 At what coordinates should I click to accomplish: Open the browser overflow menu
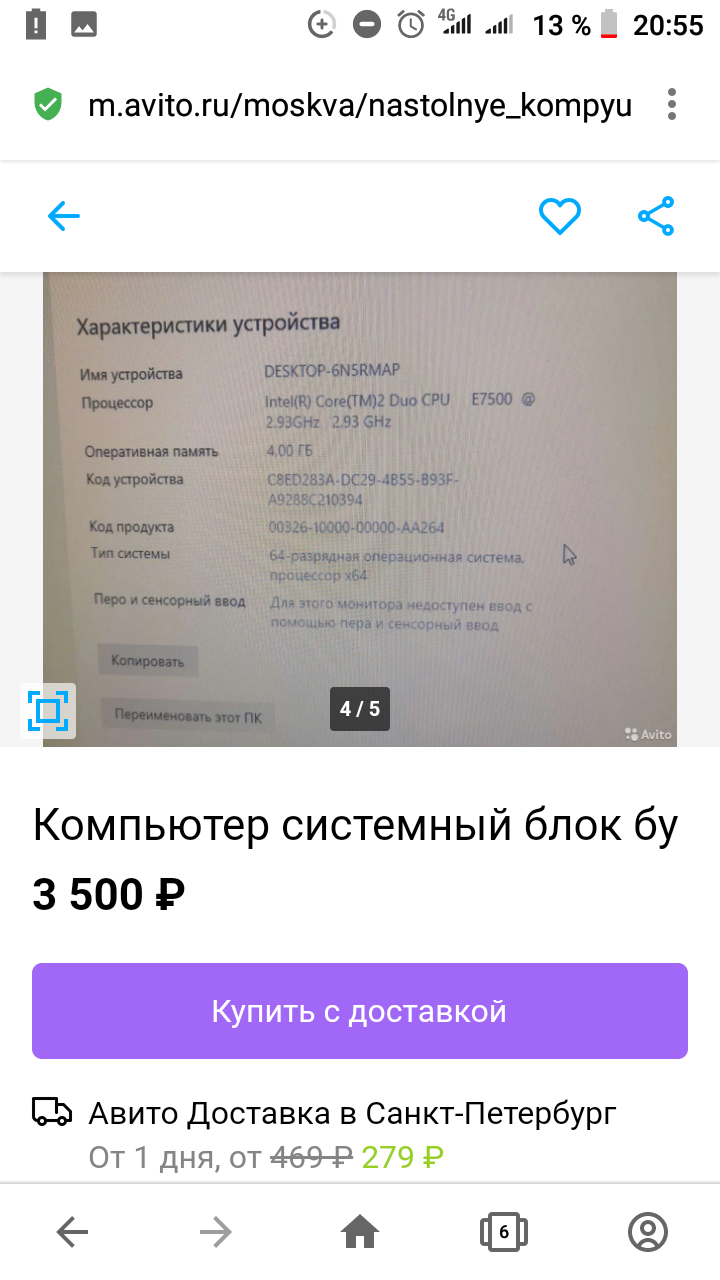click(672, 105)
